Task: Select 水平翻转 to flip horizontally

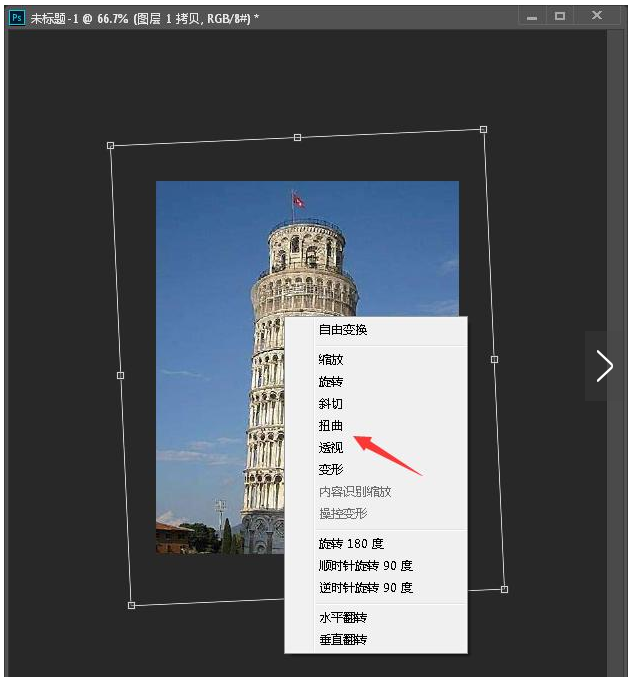Action: [x=343, y=618]
